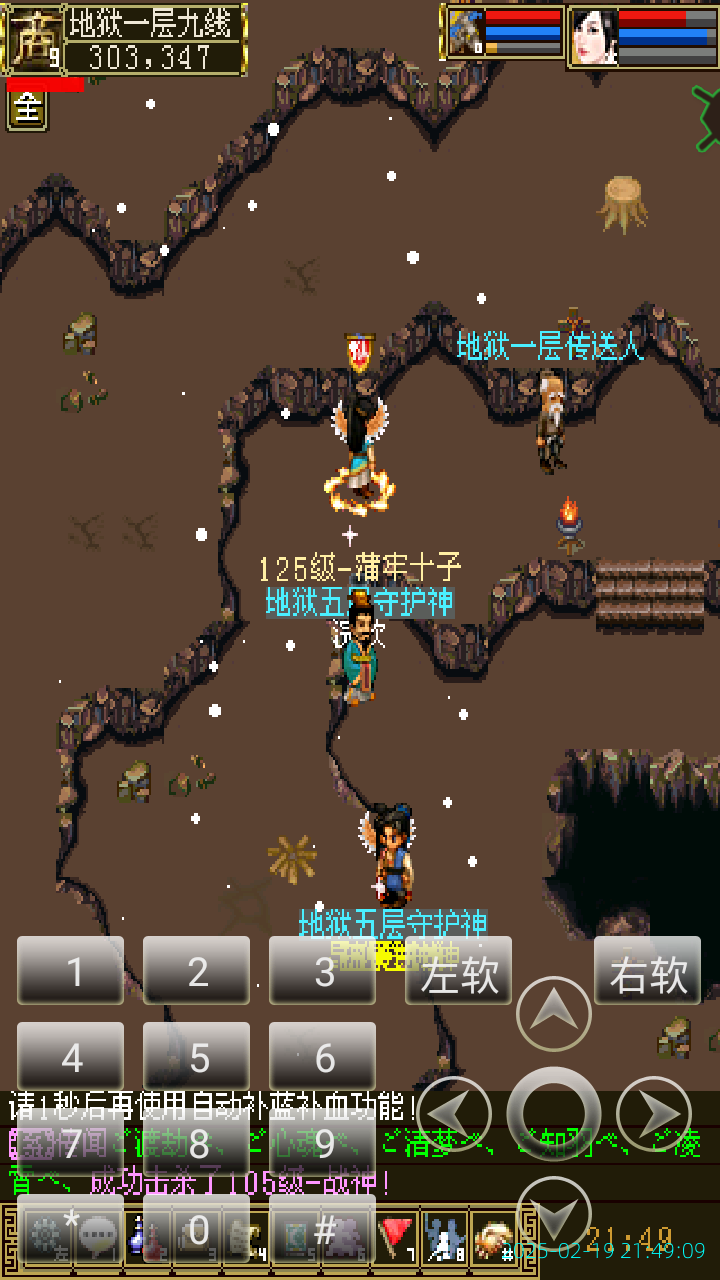720x1280 pixels.
Task: Select the dancing character icon
Action: [x=445, y=1235]
